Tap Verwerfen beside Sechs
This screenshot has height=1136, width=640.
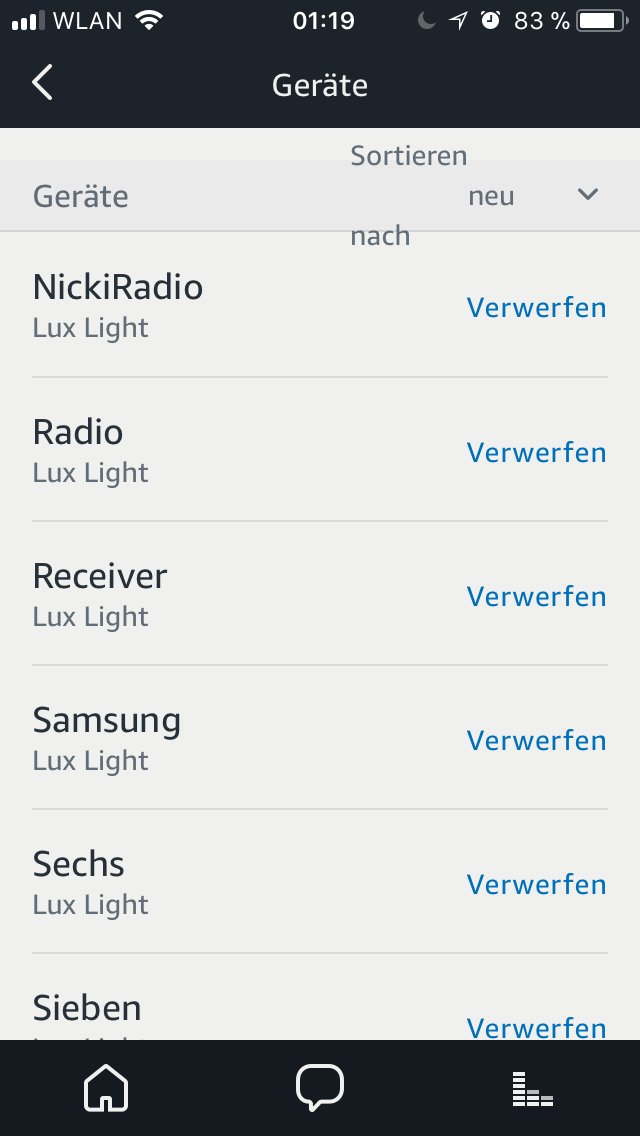pos(536,885)
